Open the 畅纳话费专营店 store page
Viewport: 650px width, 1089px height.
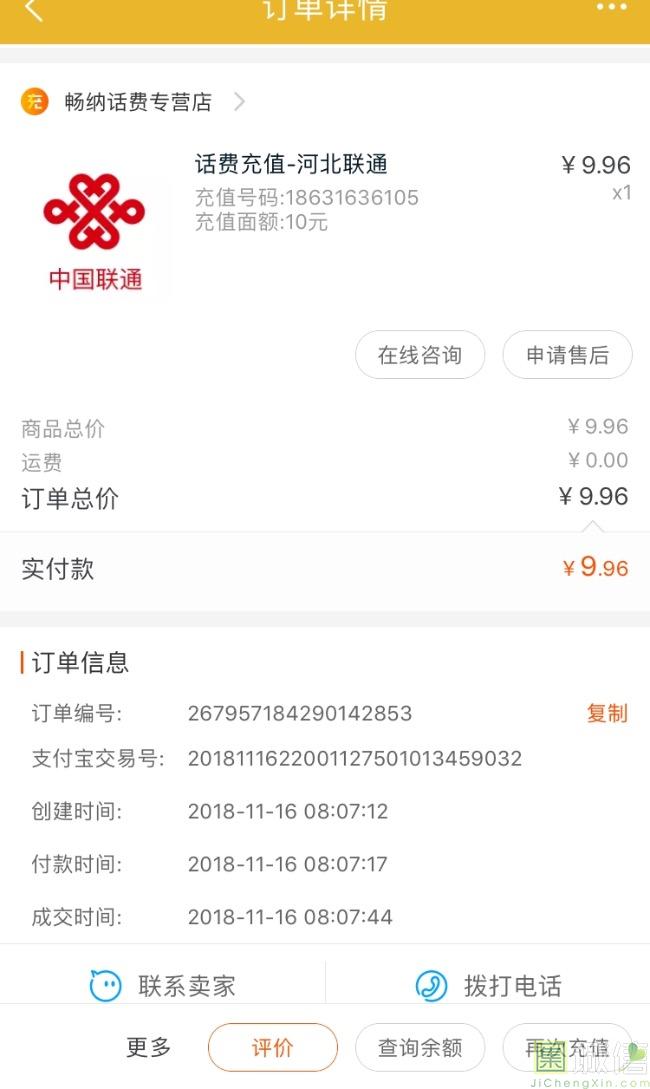[138, 102]
